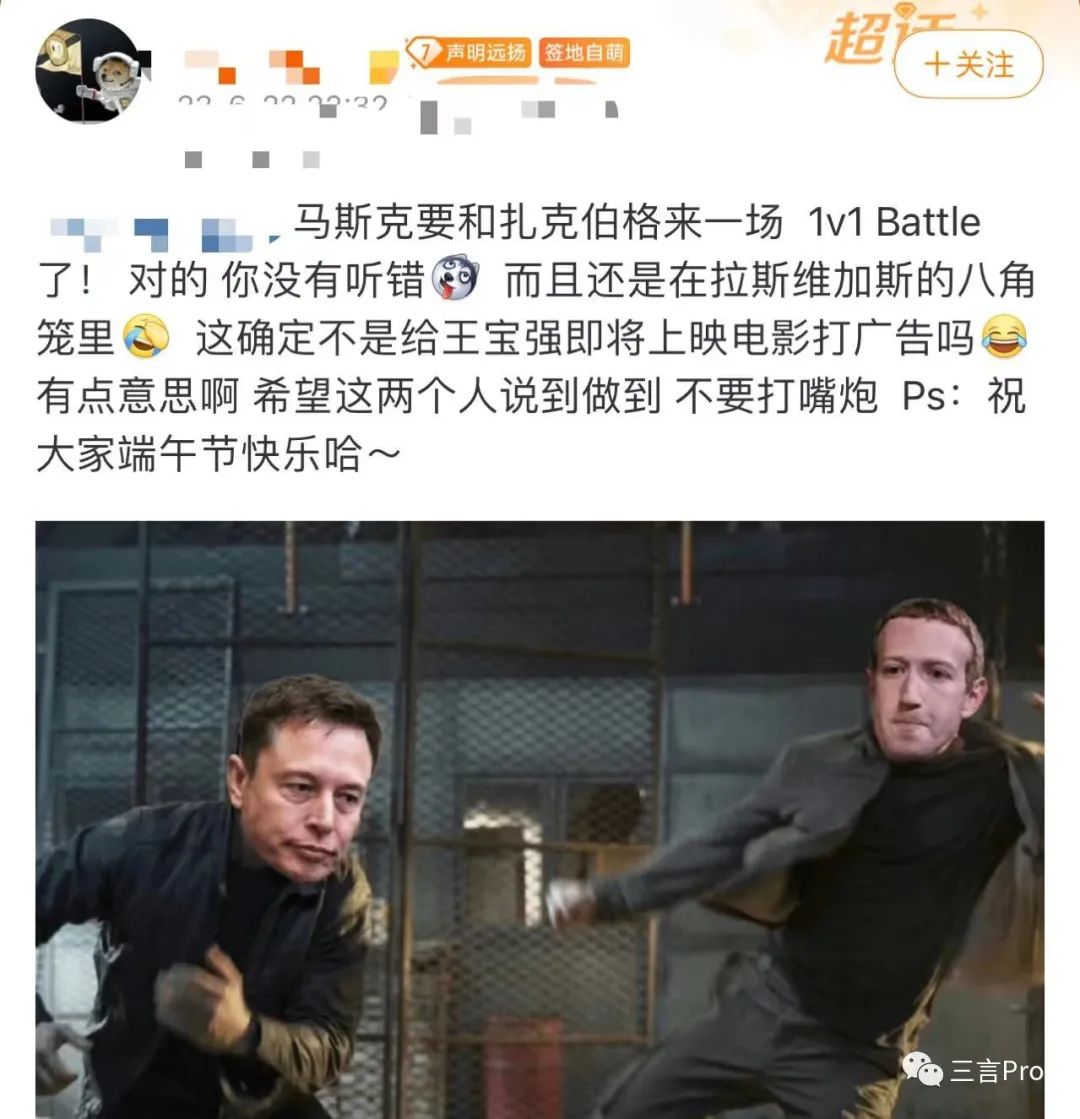Open the poster's astronaut avatar profile
The height and width of the screenshot is (1119, 1080).
point(87,70)
